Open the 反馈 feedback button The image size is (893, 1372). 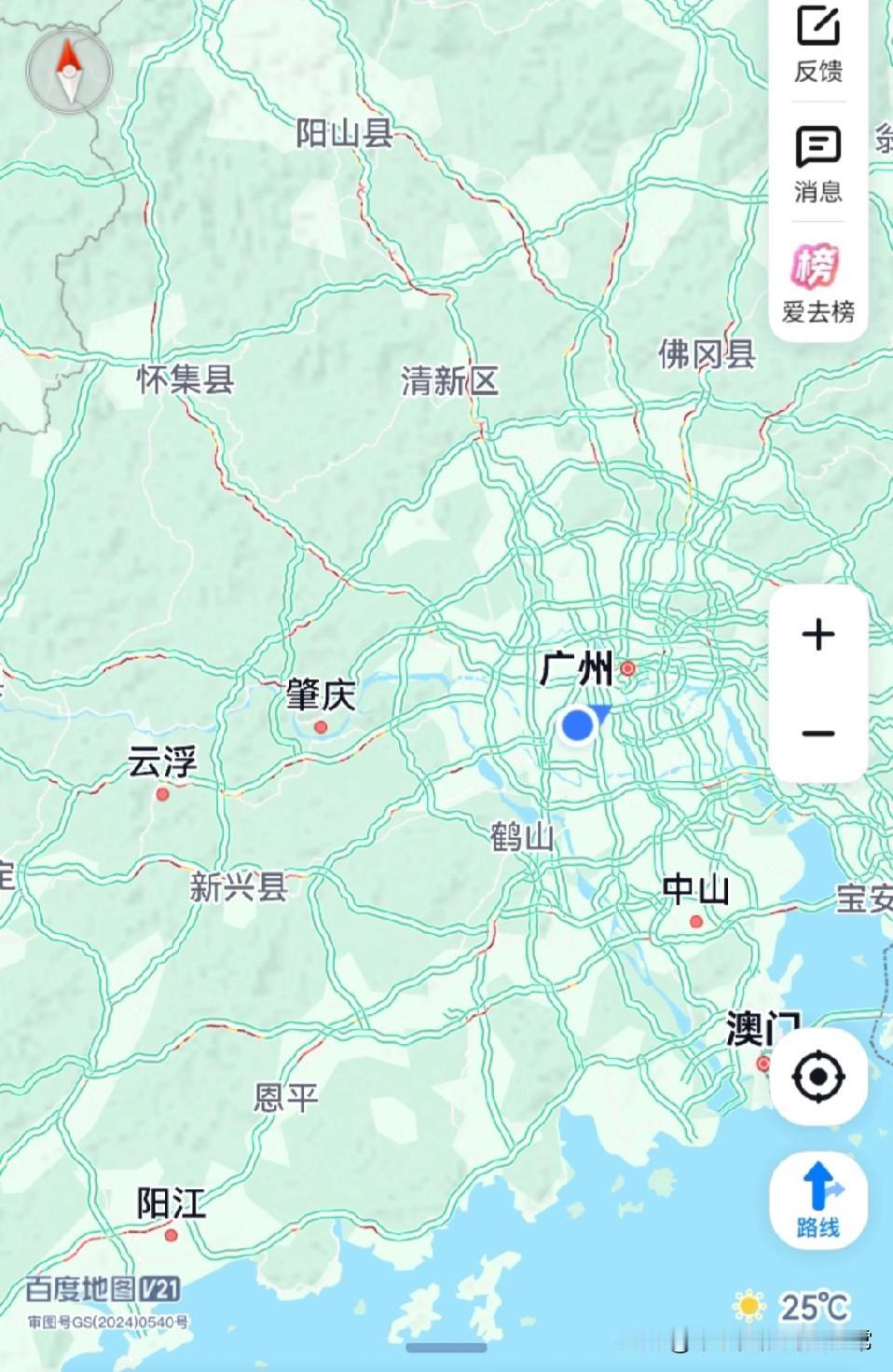(817, 42)
